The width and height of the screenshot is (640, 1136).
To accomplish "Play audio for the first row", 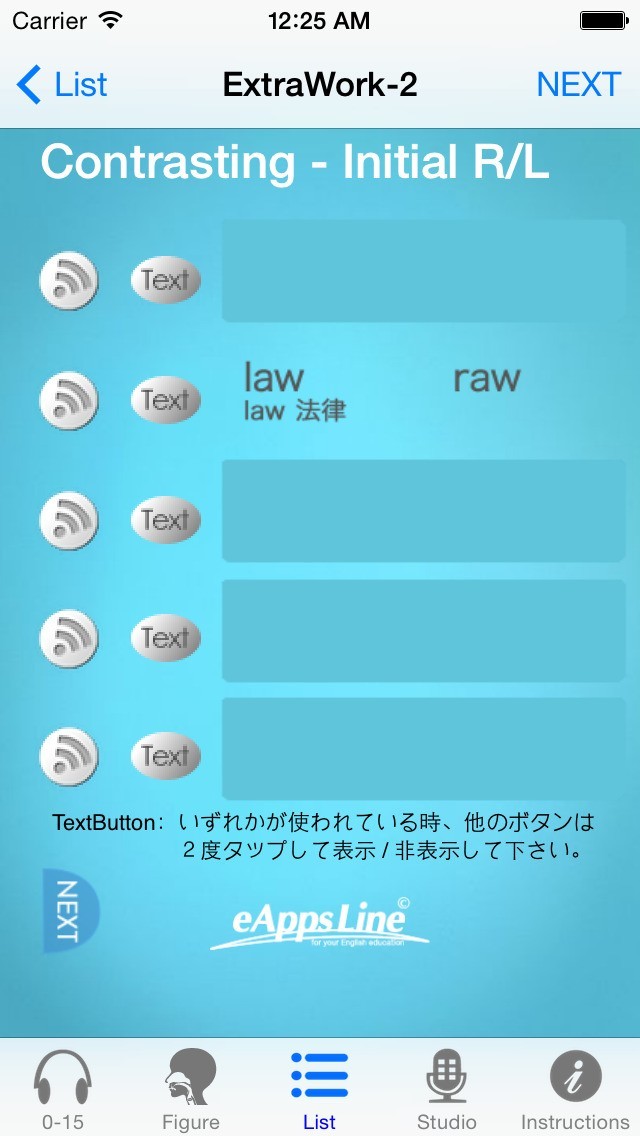I will click(69, 280).
